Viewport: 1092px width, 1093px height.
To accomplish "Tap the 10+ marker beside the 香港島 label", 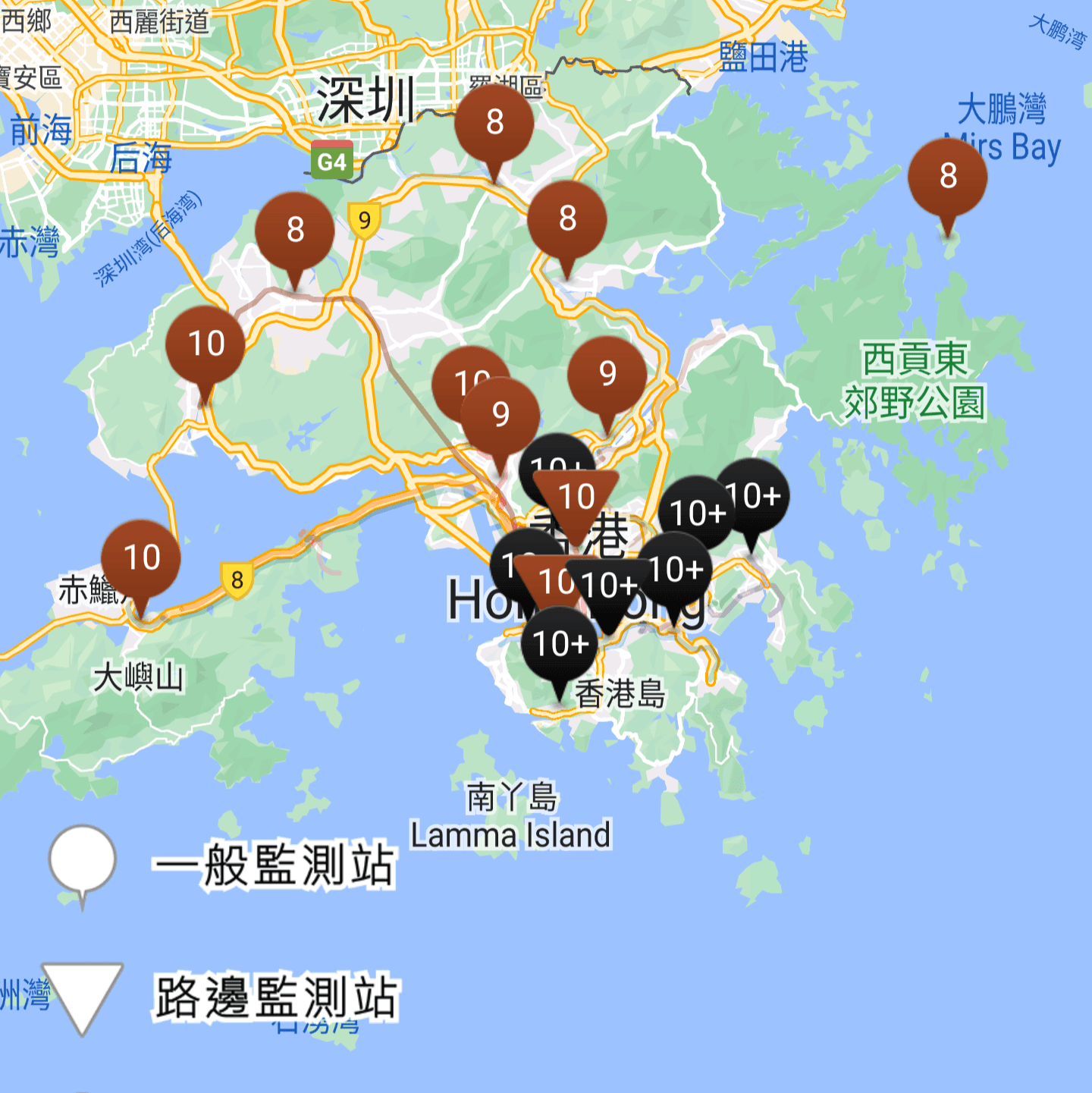I will click(560, 644).
